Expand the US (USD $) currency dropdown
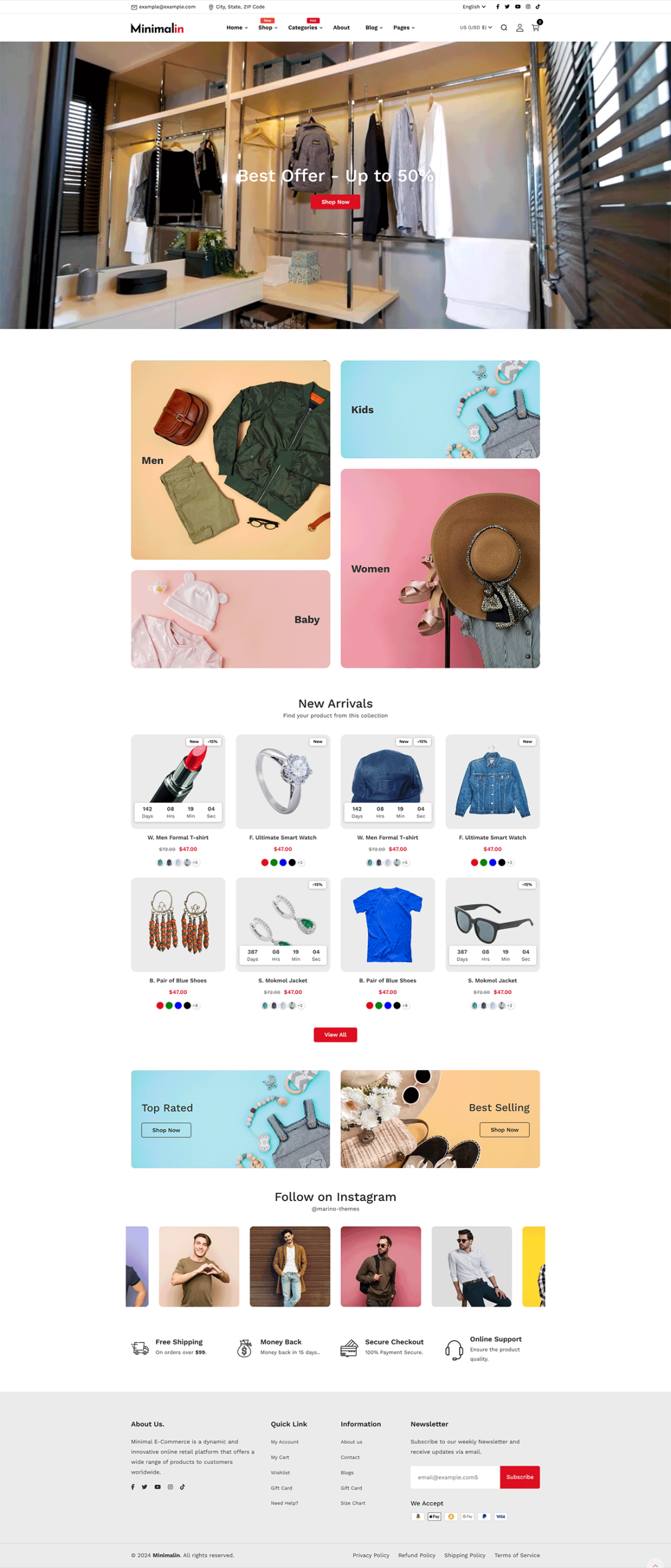This screenshot has width=671, height=1568. 476,28
